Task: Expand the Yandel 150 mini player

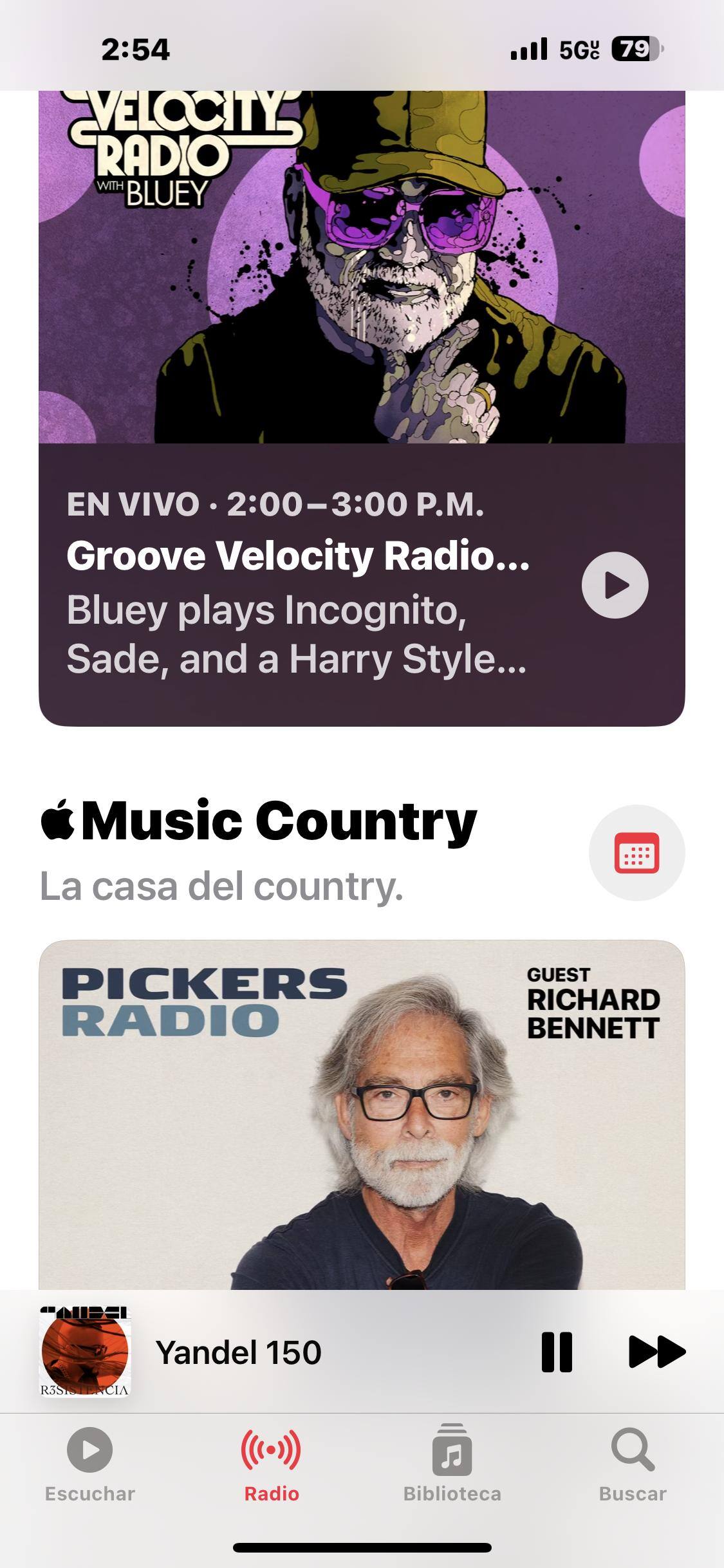Action: point(290,1352)
